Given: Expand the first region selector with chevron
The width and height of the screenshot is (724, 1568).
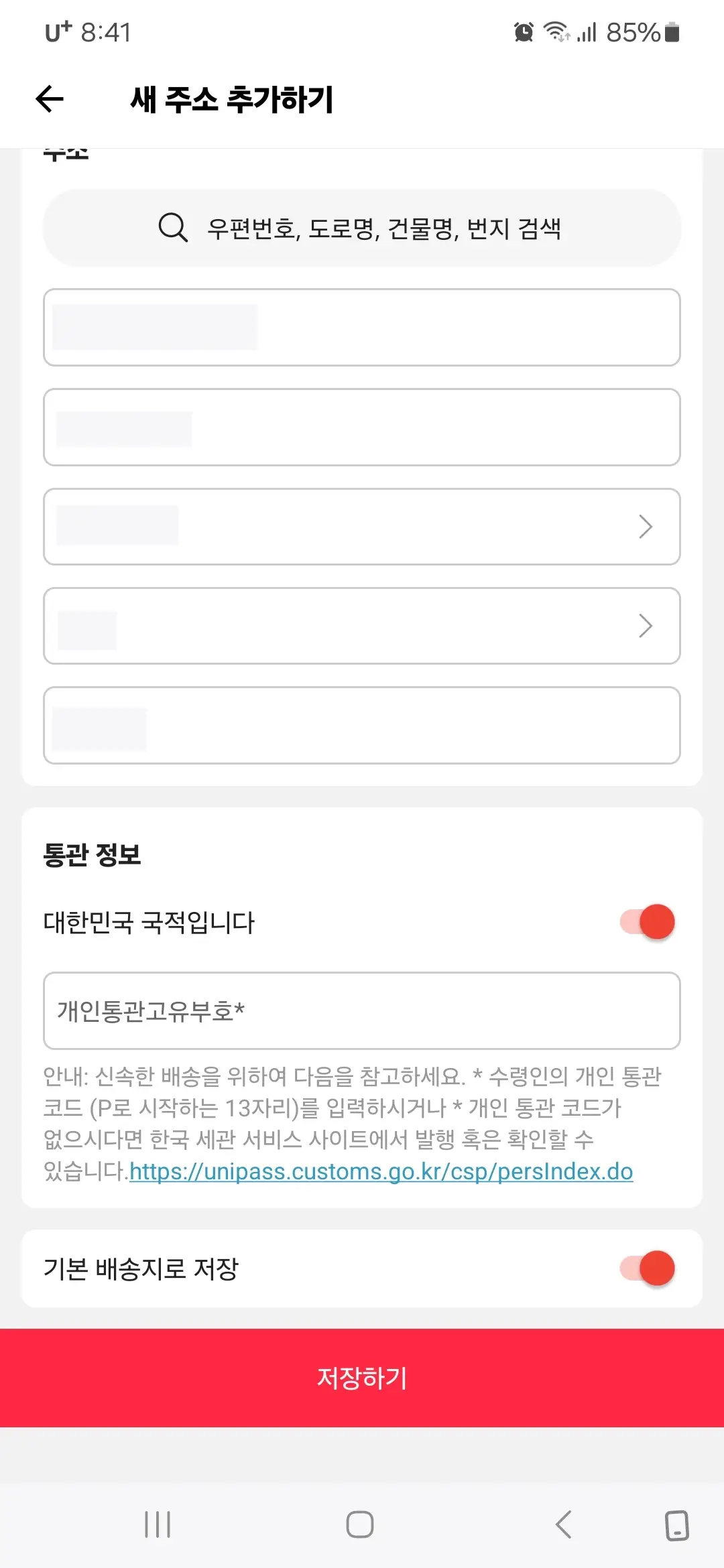Looking at the screenshot, I should point(646,527).
